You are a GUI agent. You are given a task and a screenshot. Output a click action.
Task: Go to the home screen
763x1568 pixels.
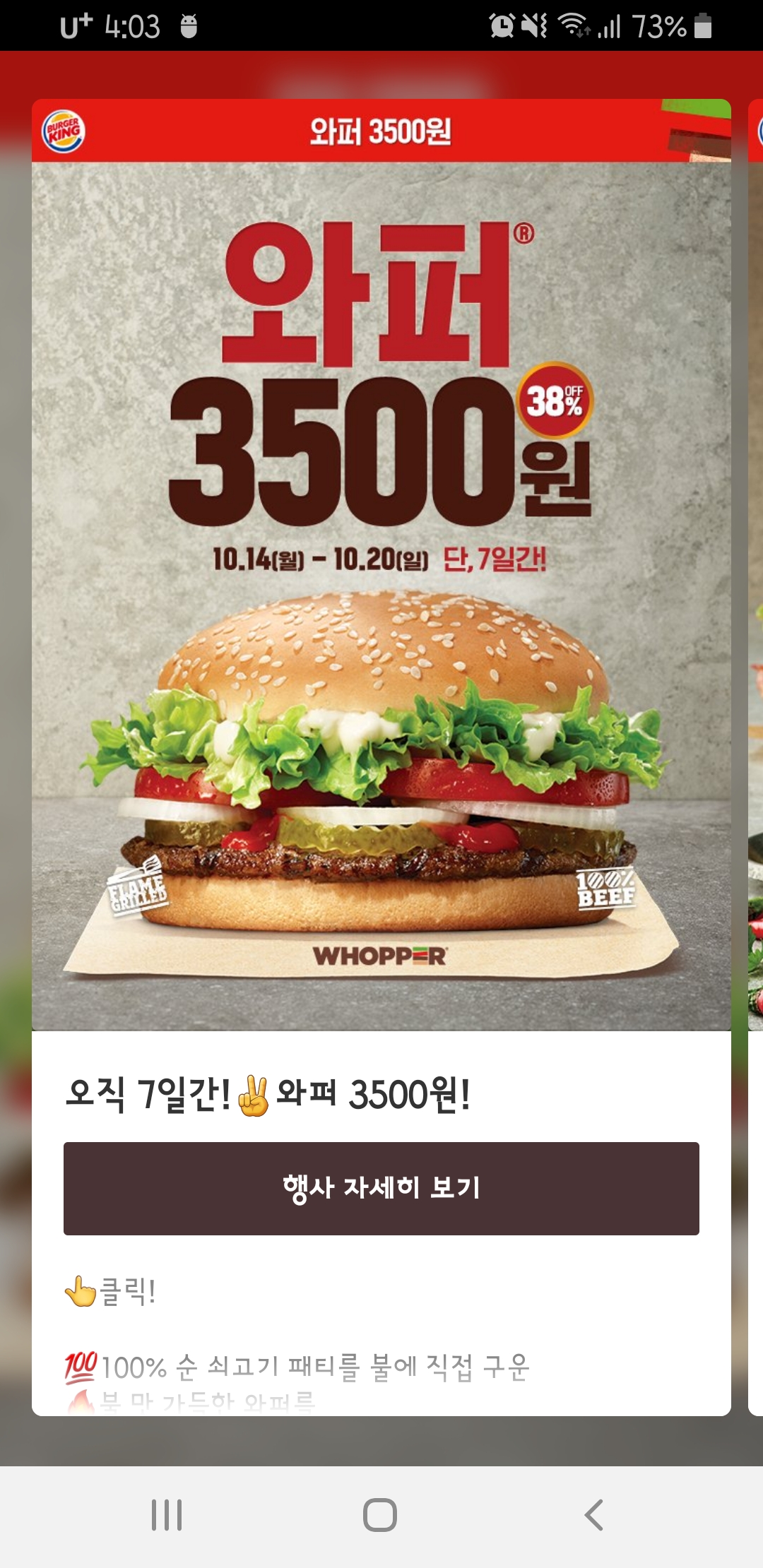(x=380, y=1515)
